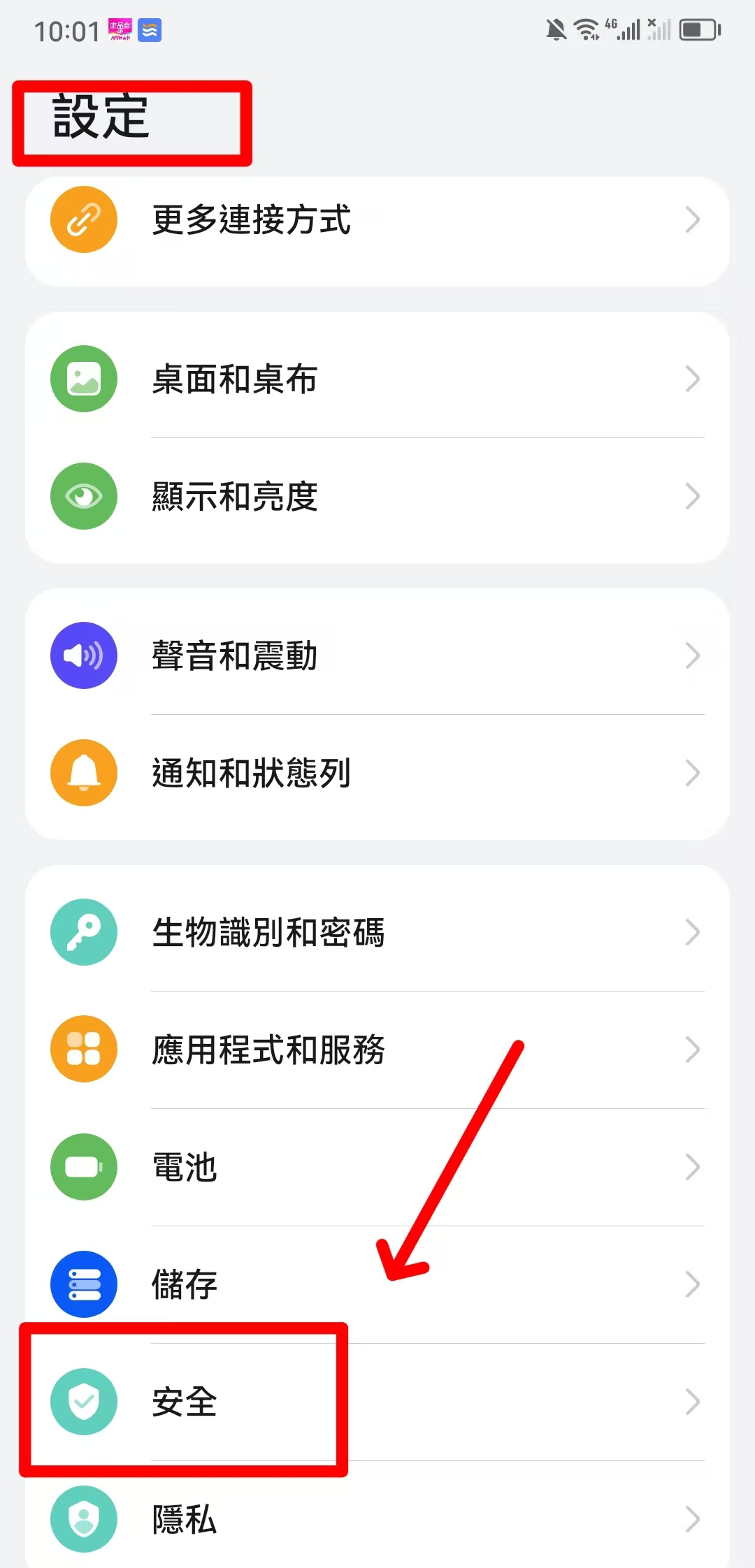The image size is (755, 1568).
Task: Select 通知和狀態列 row
Action: [x=377, y=774]
